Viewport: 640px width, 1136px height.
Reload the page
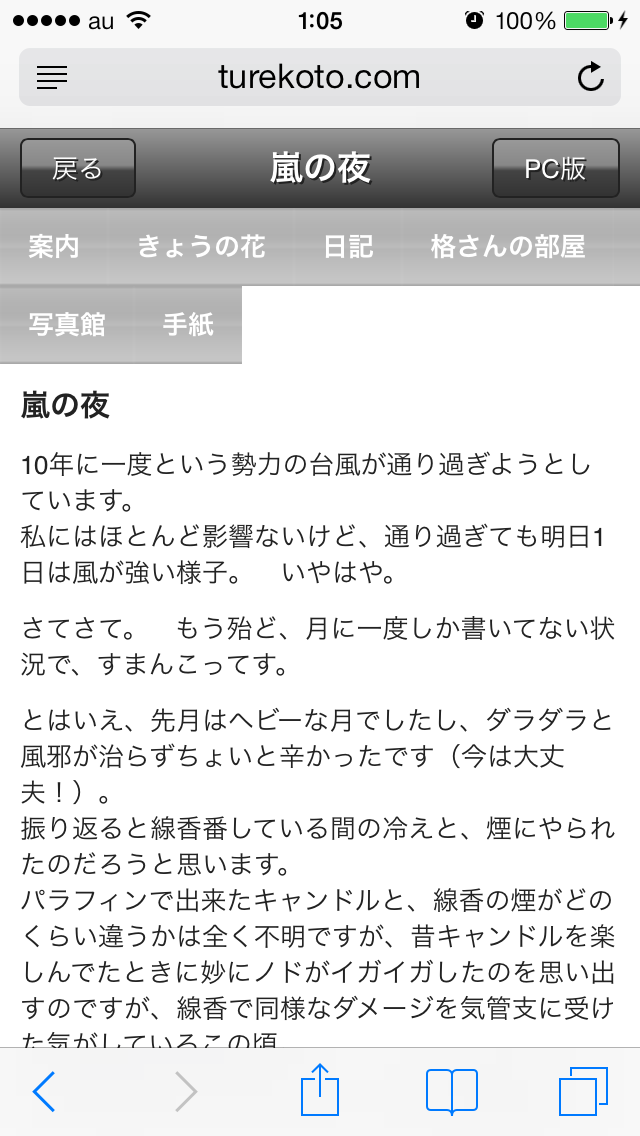click(591, 77)
